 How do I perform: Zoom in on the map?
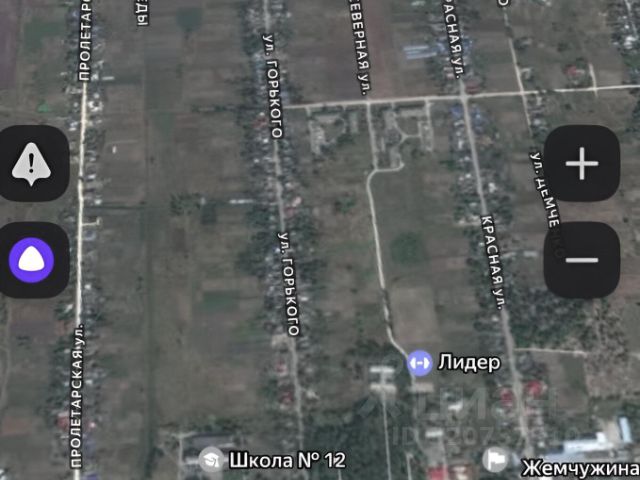(581, 163)
